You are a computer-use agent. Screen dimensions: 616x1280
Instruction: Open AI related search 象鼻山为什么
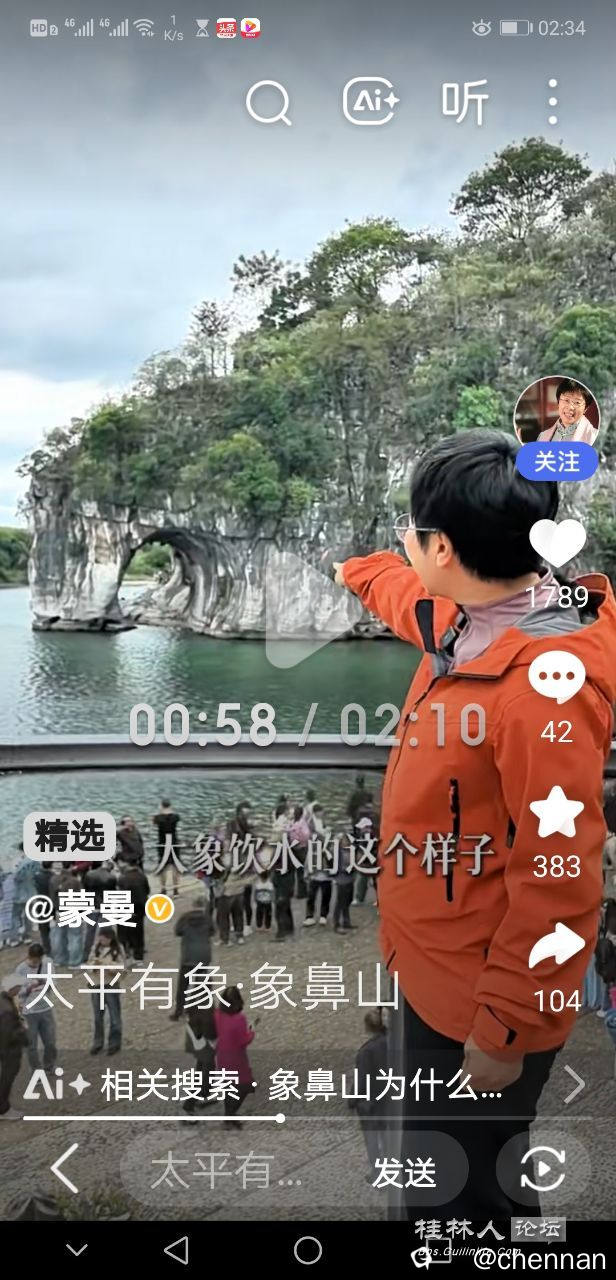[300, 1085]
